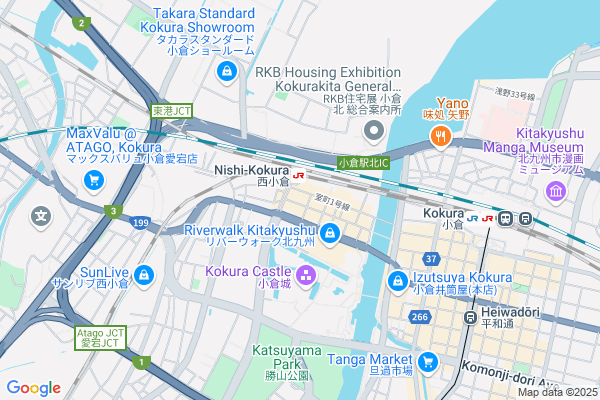The width and height of the screenshot is (600, 400).
Task: Open the Riverwalk Kitakyushu shopping pin
Action: 330,236
